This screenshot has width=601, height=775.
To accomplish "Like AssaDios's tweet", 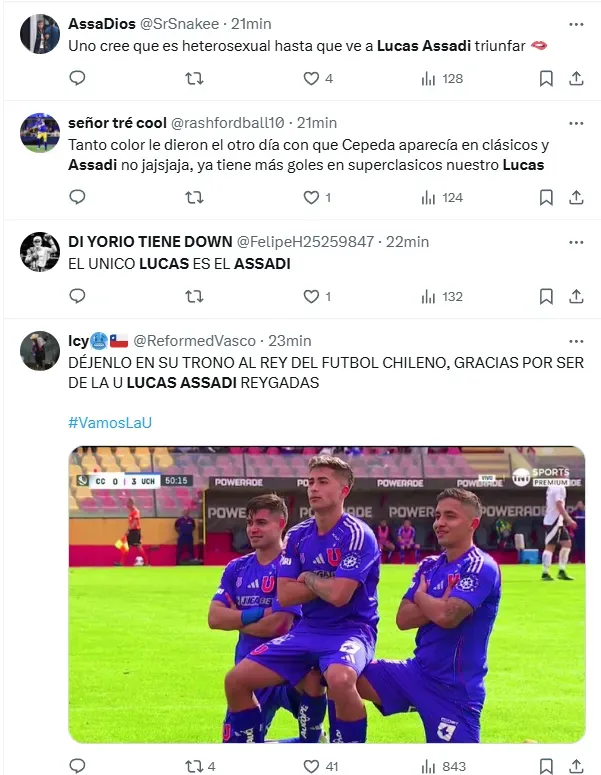I will tap(311, 78).
